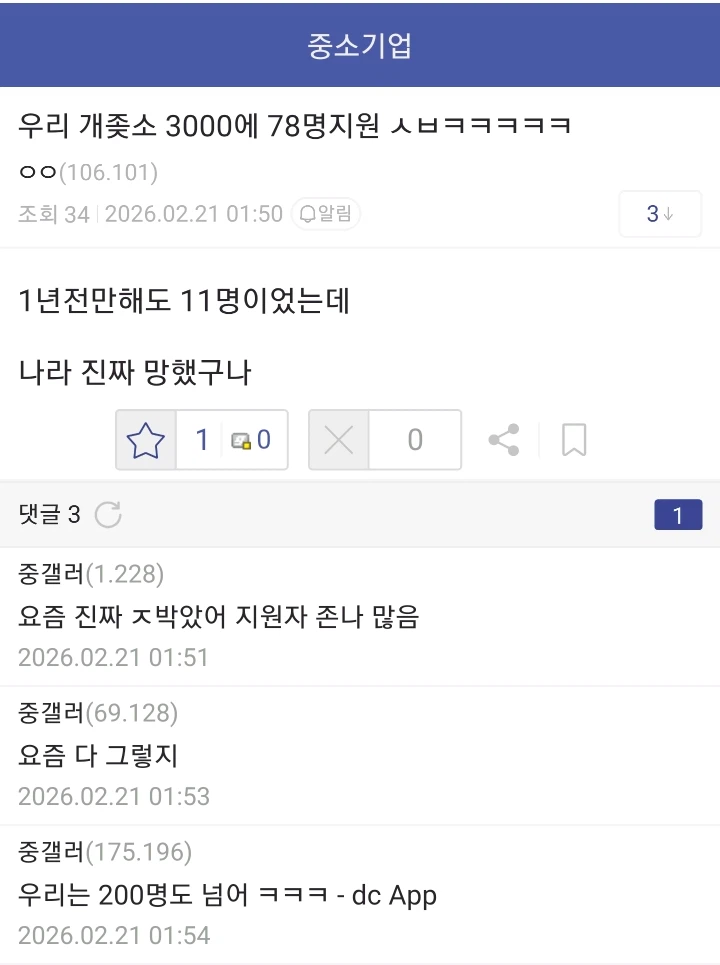Open the comment jump dropdown showing 3
The image size is (720, 965).
point(660,213)
